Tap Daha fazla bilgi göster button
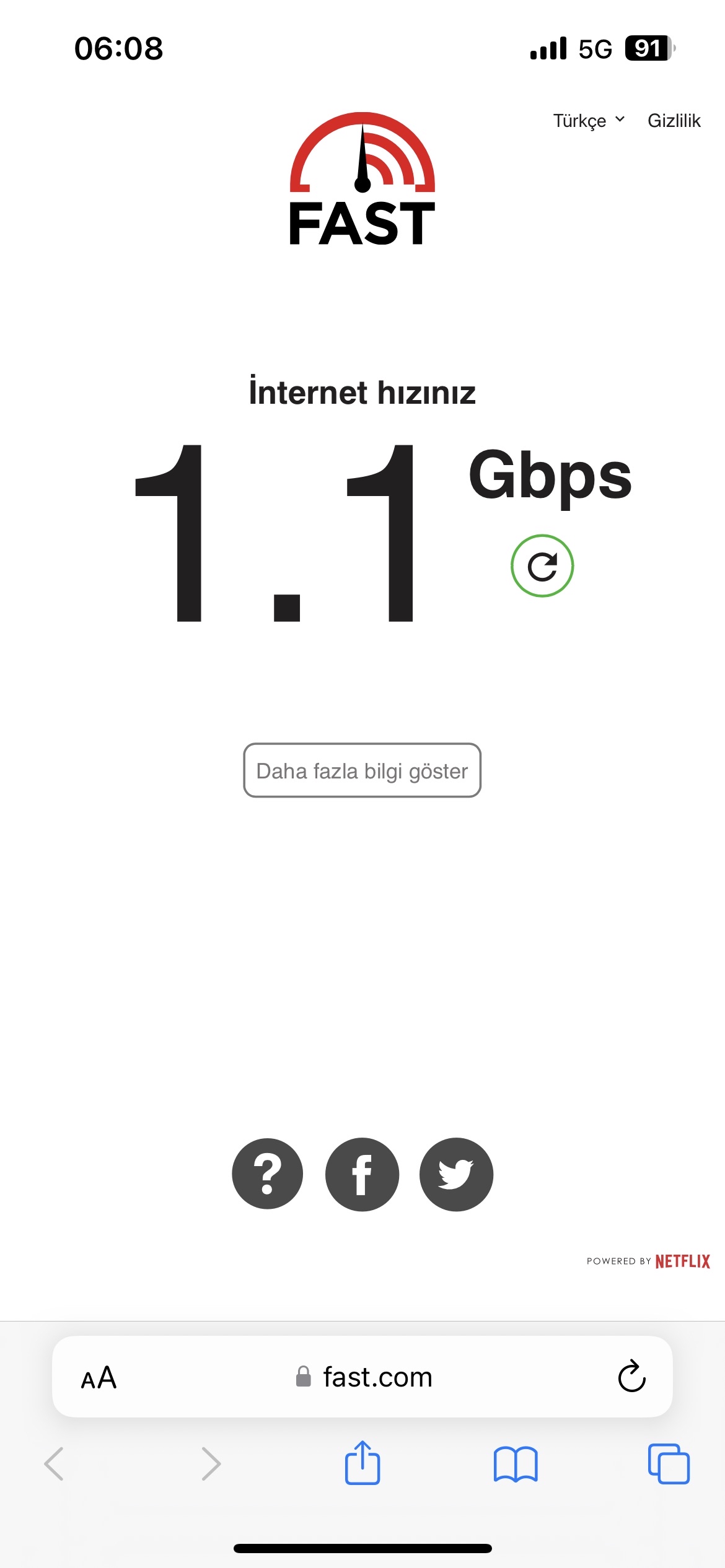Viewport: 725px width, 1568px height. tap(362, 770)
